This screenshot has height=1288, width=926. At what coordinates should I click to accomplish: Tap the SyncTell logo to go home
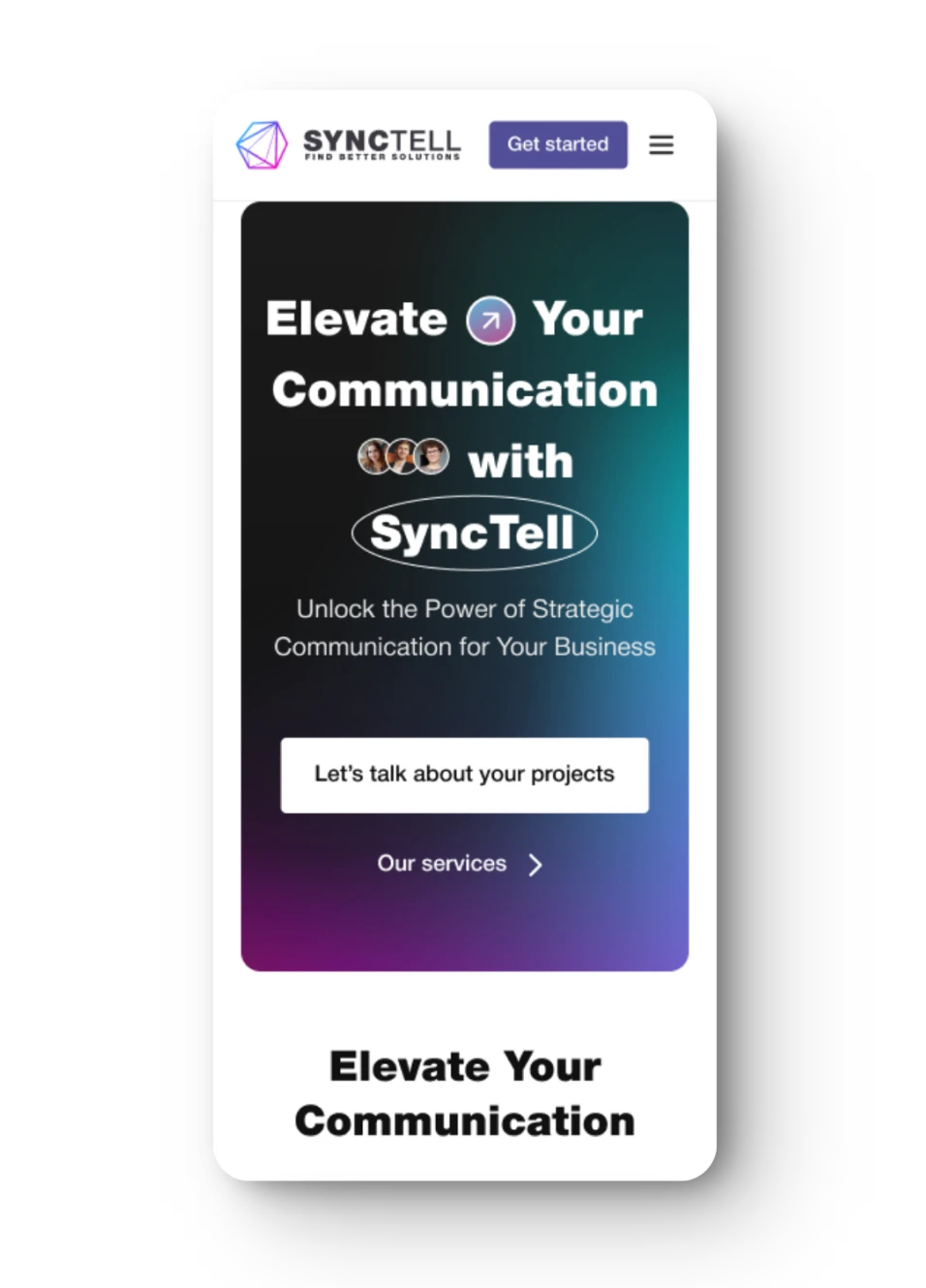coord(349,145)
